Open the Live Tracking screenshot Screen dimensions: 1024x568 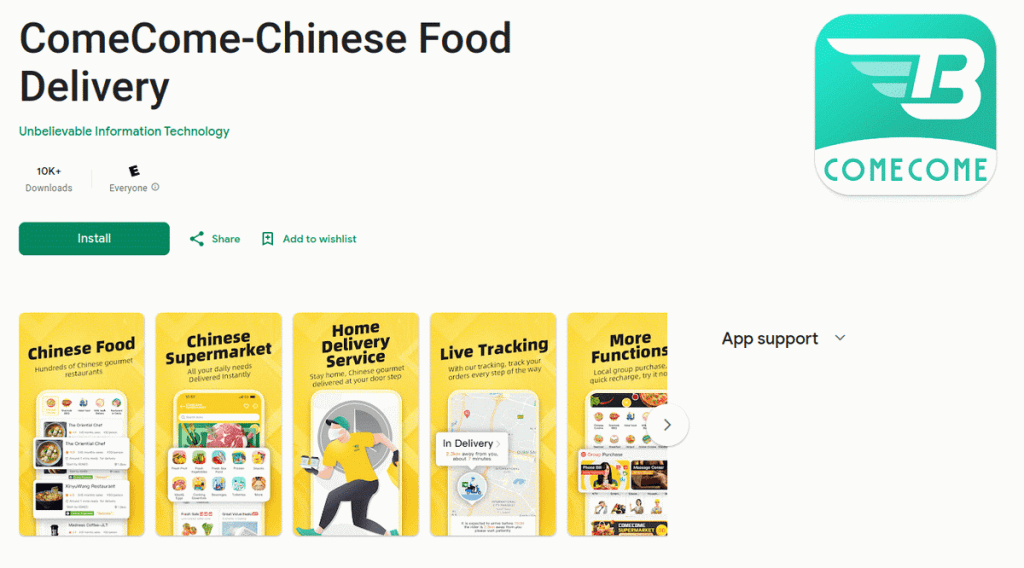[493, 425]
